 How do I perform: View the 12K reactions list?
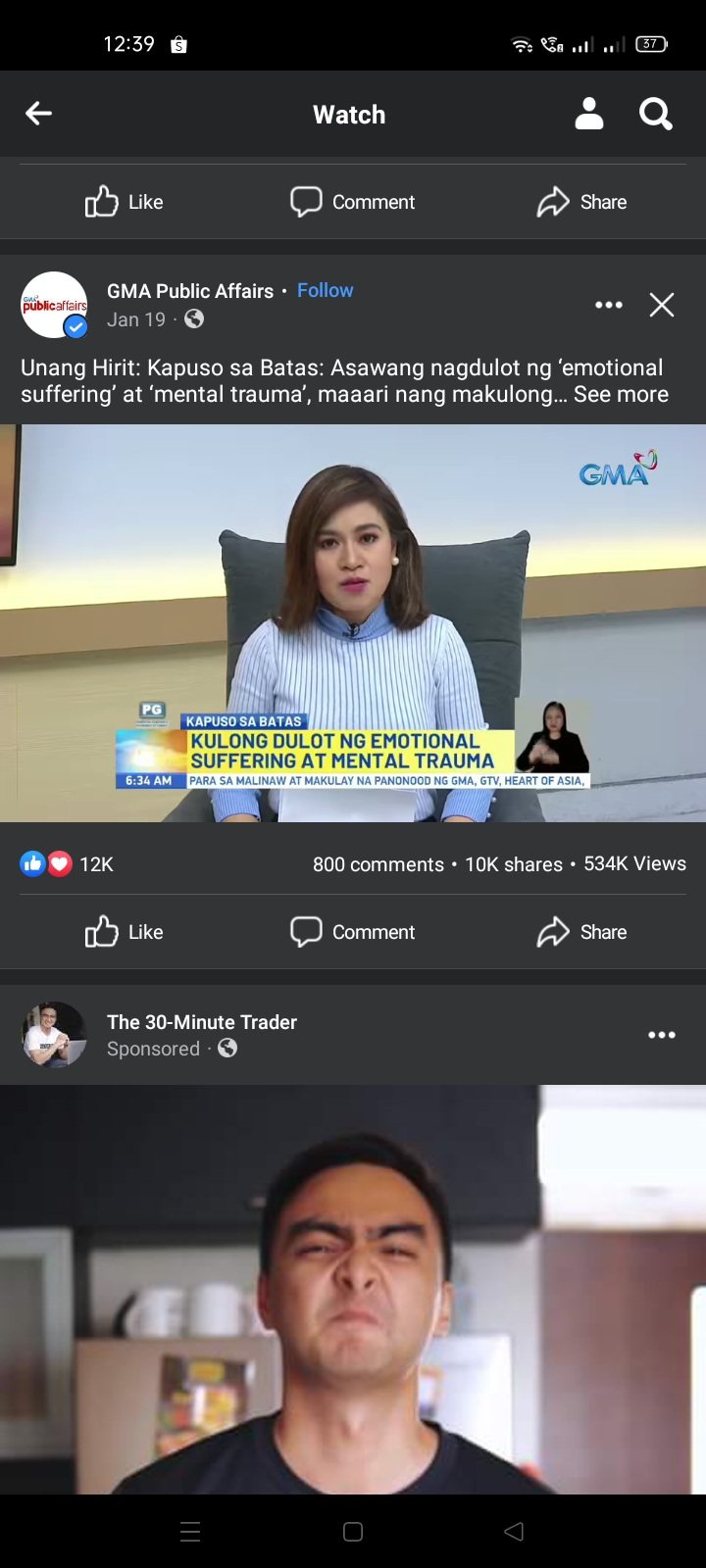(x=67, y=864)
